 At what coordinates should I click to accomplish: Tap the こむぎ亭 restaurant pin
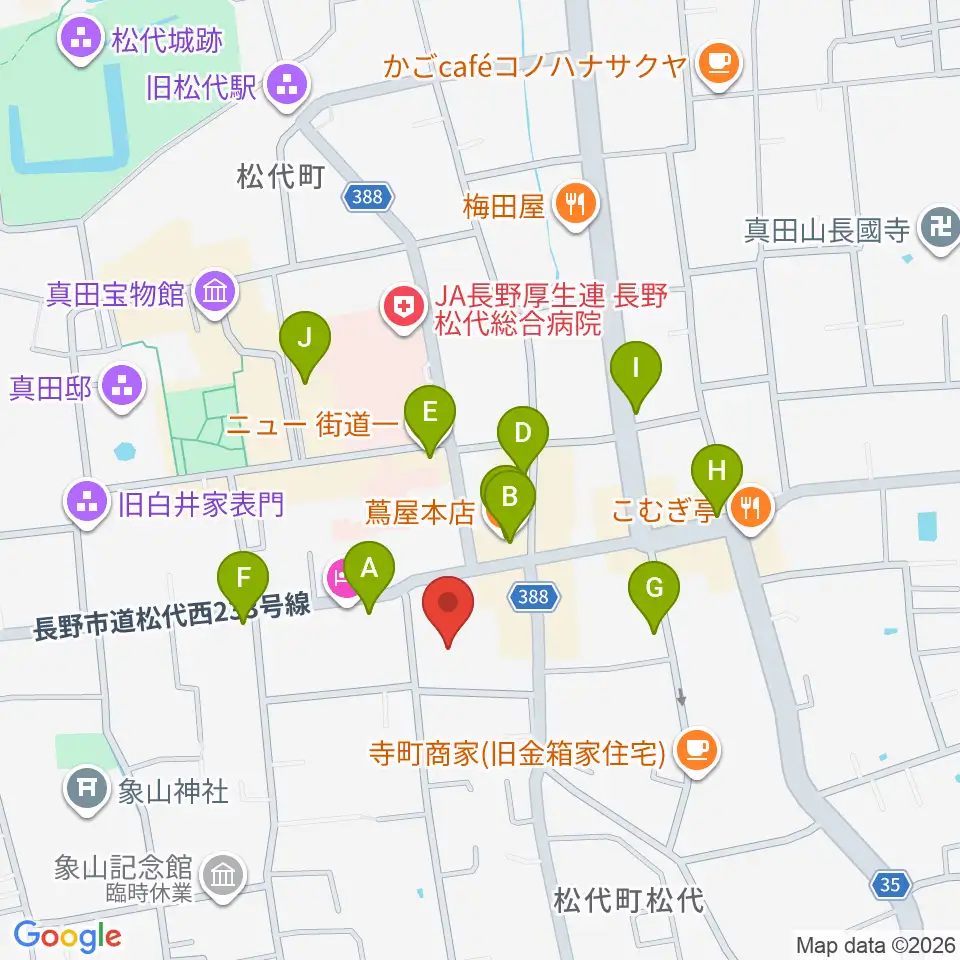(x=751, y=509)
